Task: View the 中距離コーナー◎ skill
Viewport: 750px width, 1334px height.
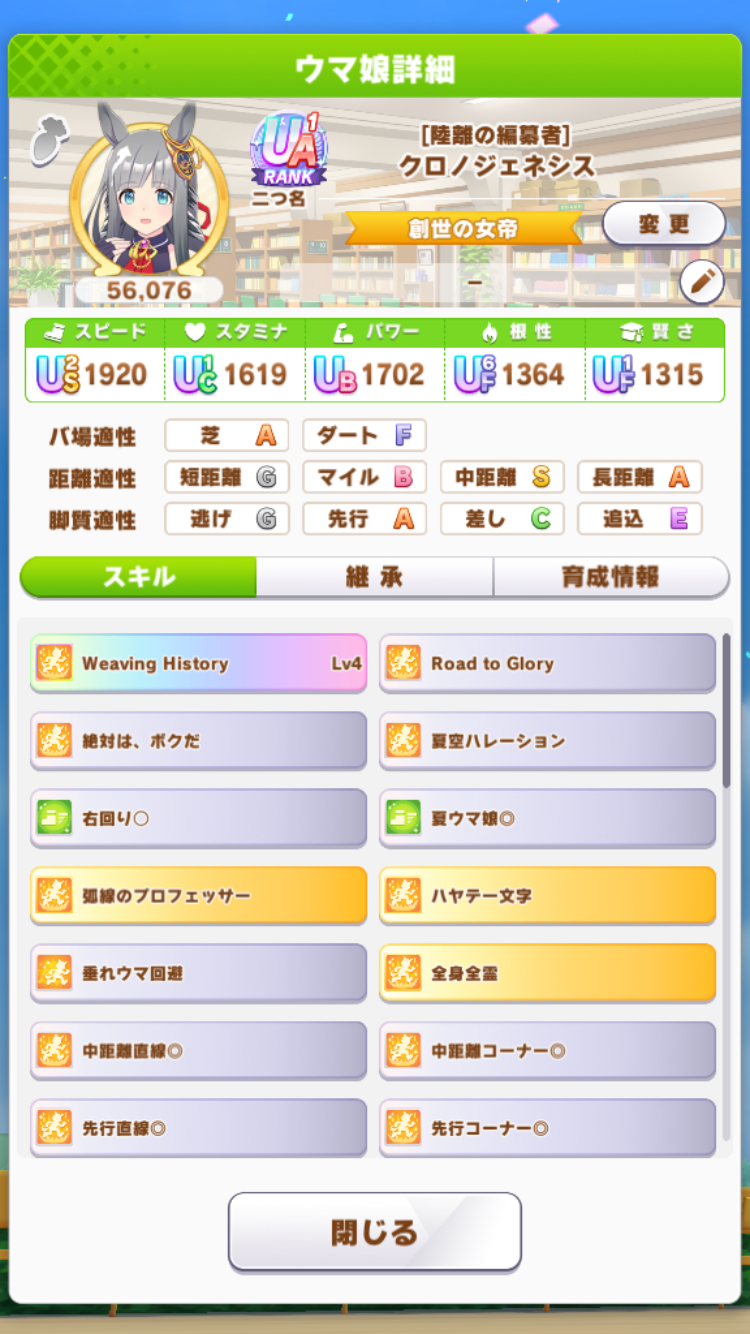Action: [547, 1050]
